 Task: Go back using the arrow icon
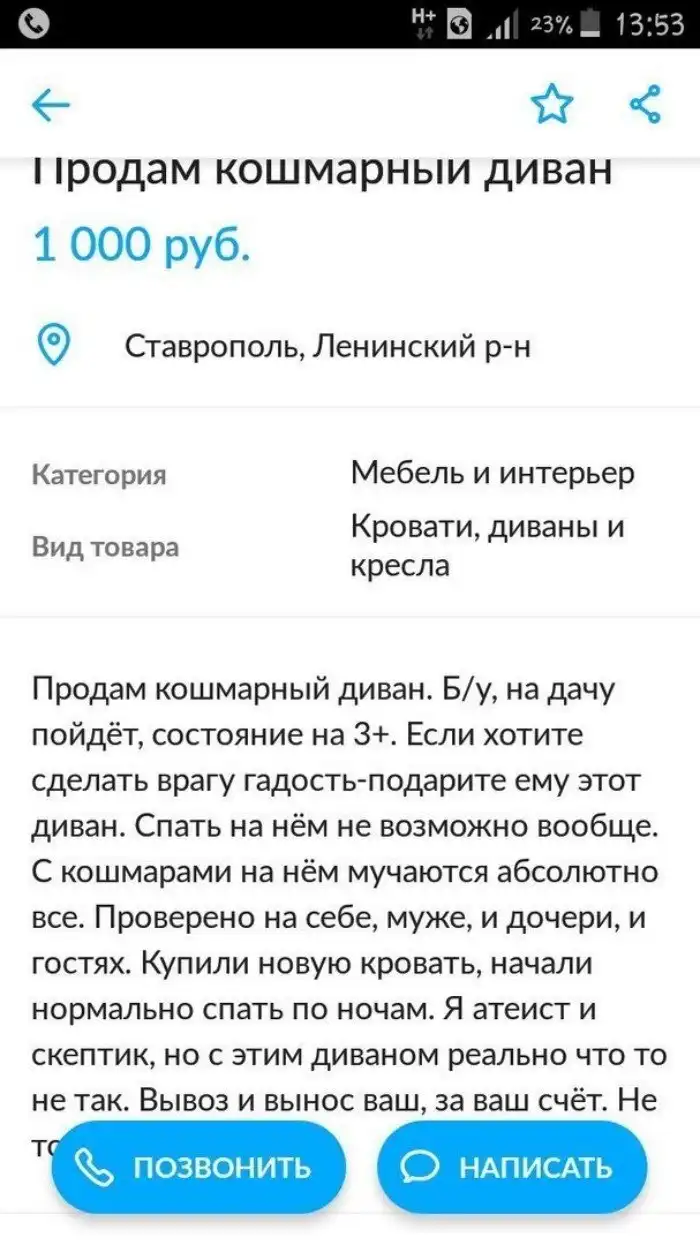pos(51,105)
